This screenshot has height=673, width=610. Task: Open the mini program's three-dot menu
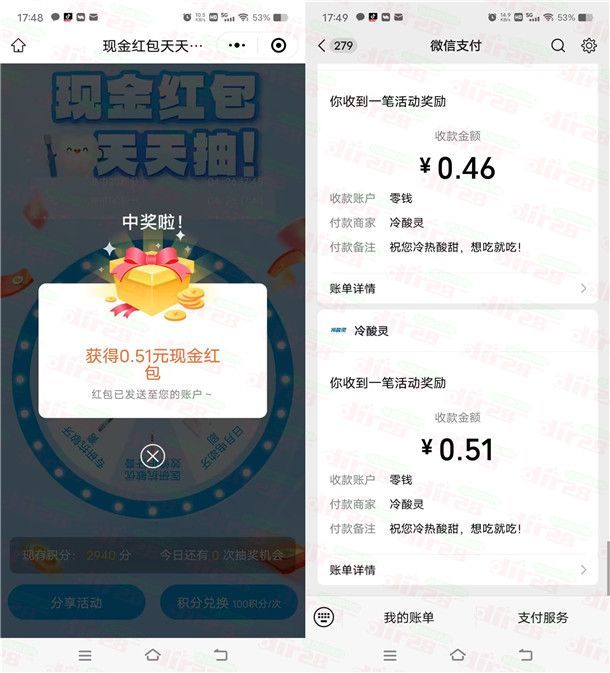coord(237,45)
